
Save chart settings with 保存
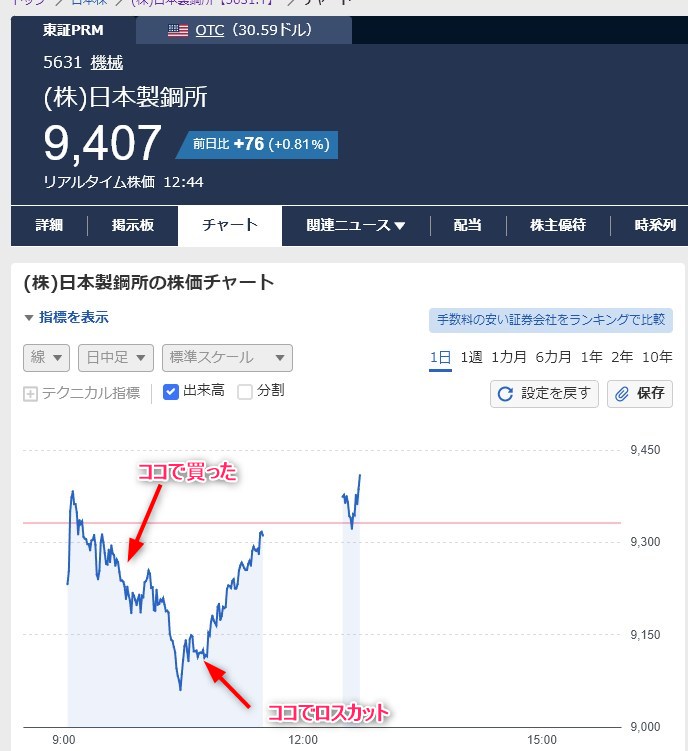pyautogui.click(x=640, y=393)
